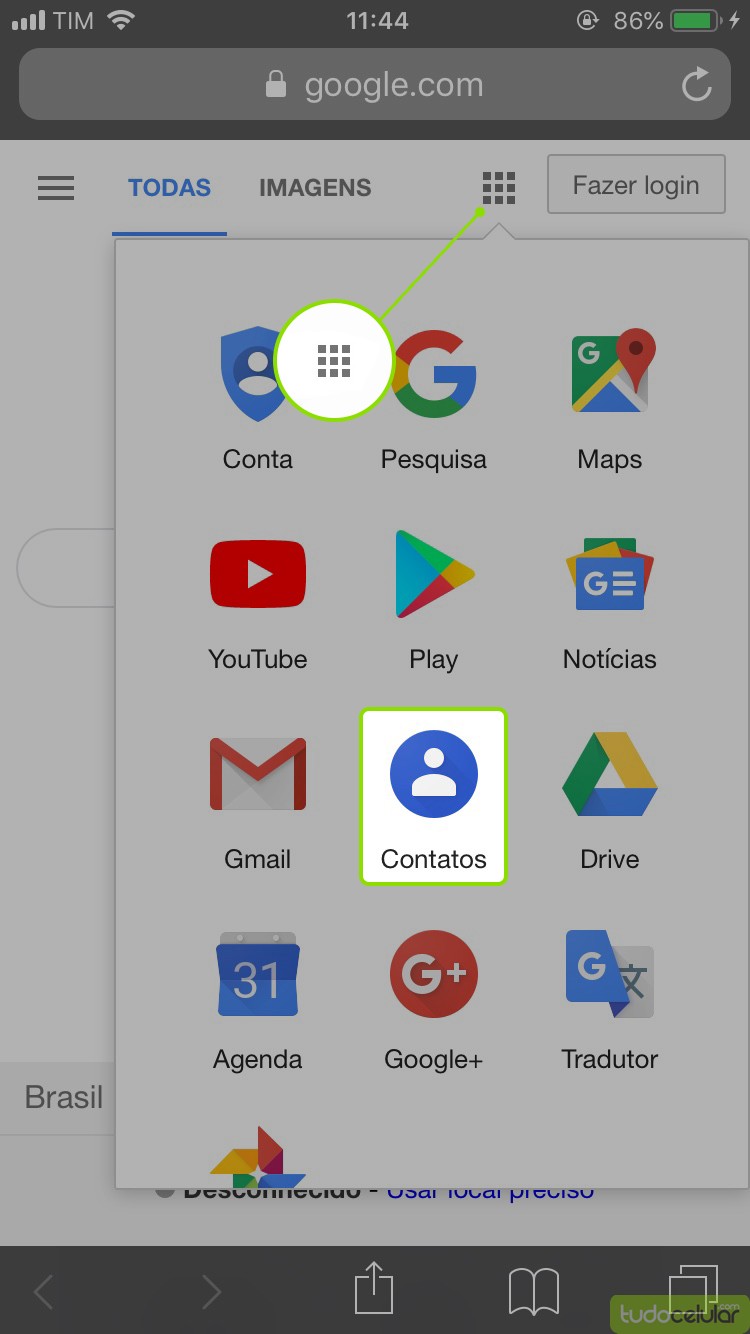The height and width of the screenshot is (1334, 750).
Task: Switch to the IMAGENS tab
Action: 315,187
